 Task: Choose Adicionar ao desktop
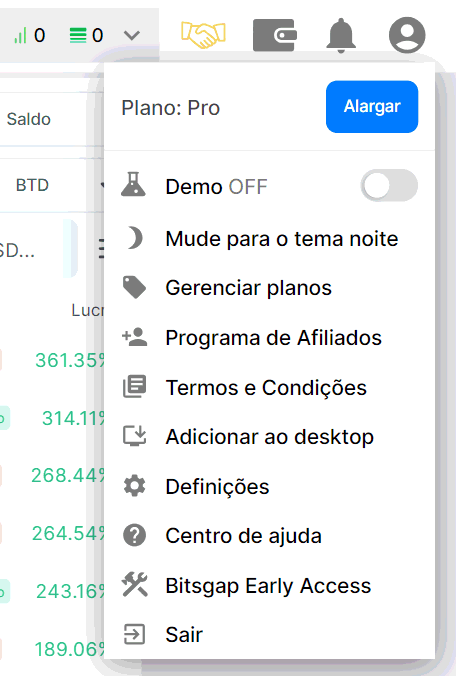click(x=269, y=437)
